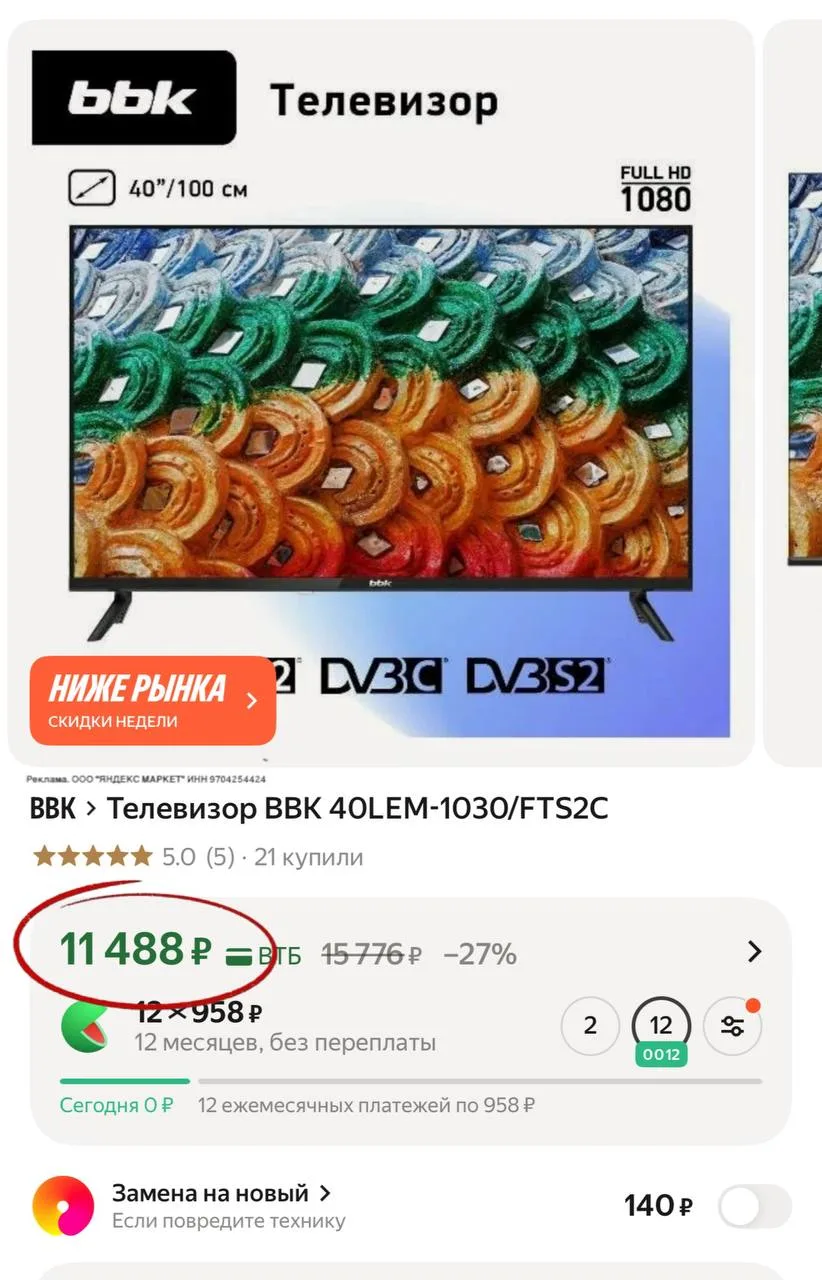Open the 'Ниже рынка' weekly discounts badge
Viewport: 822px width, 1280px height.
click(x=152, y=701)
